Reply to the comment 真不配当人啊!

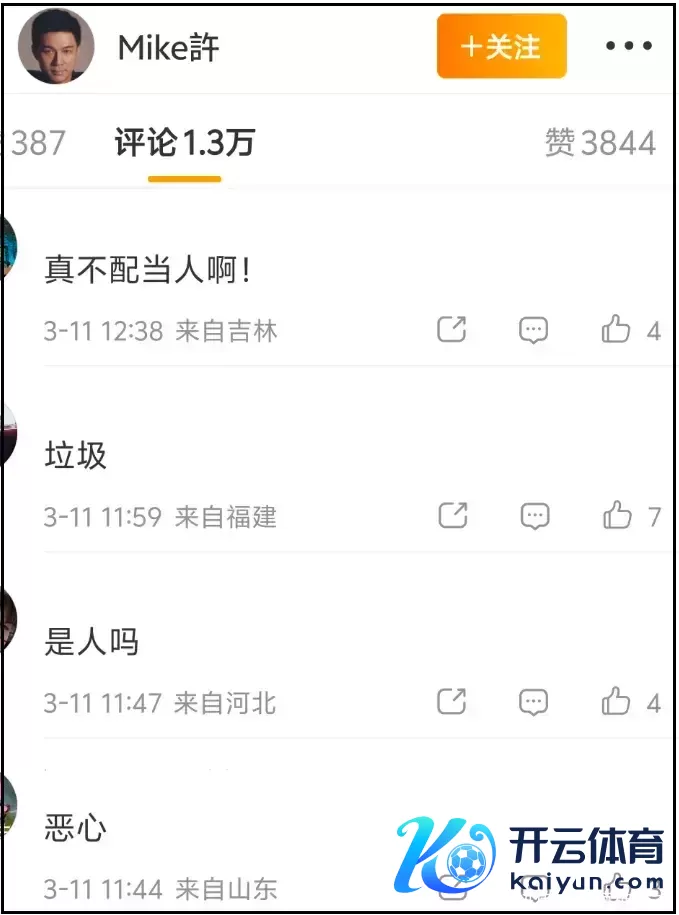(534, 330)
